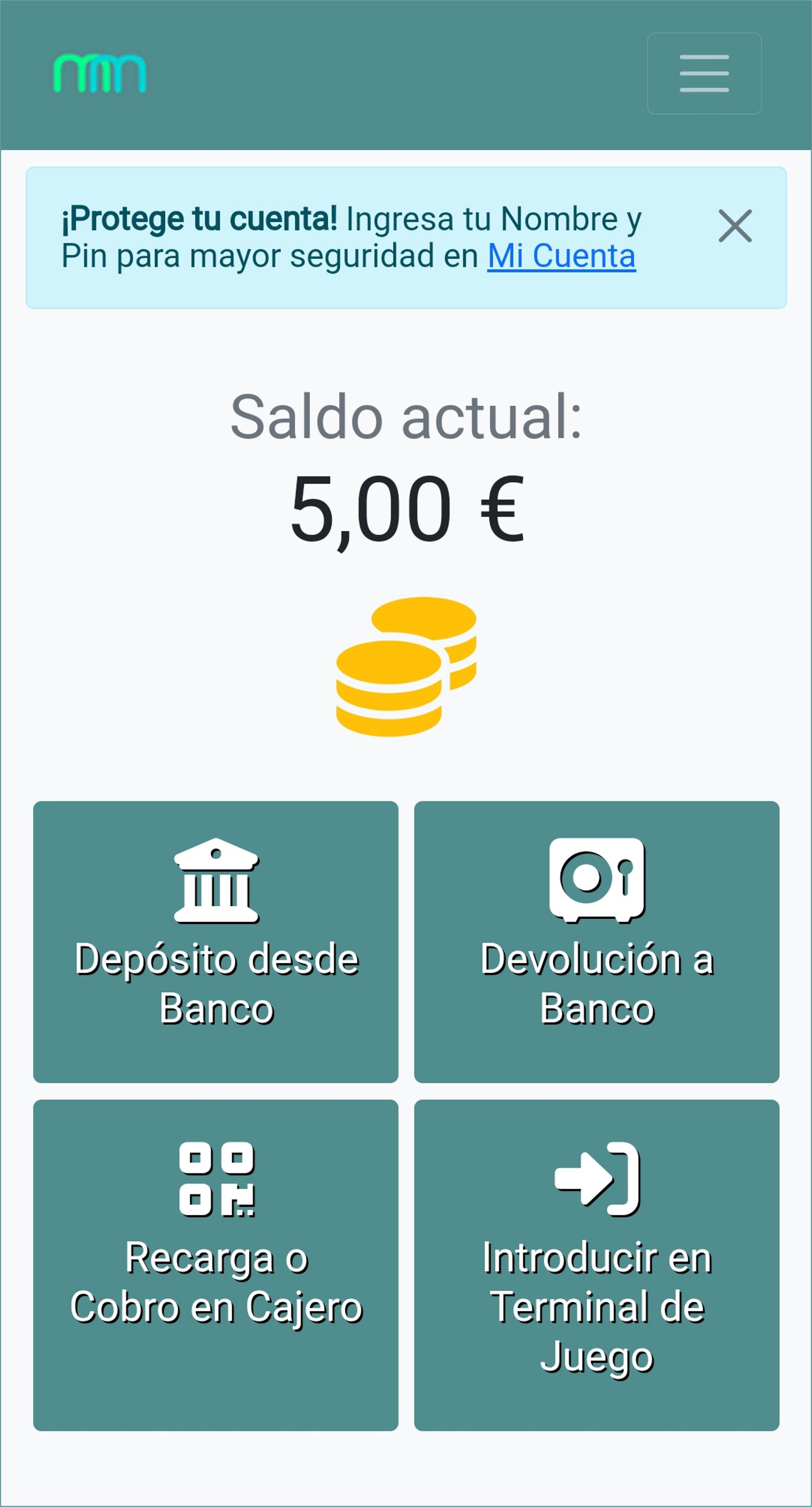Tap Introducir en Terminal de Juego

[597, 1265]
